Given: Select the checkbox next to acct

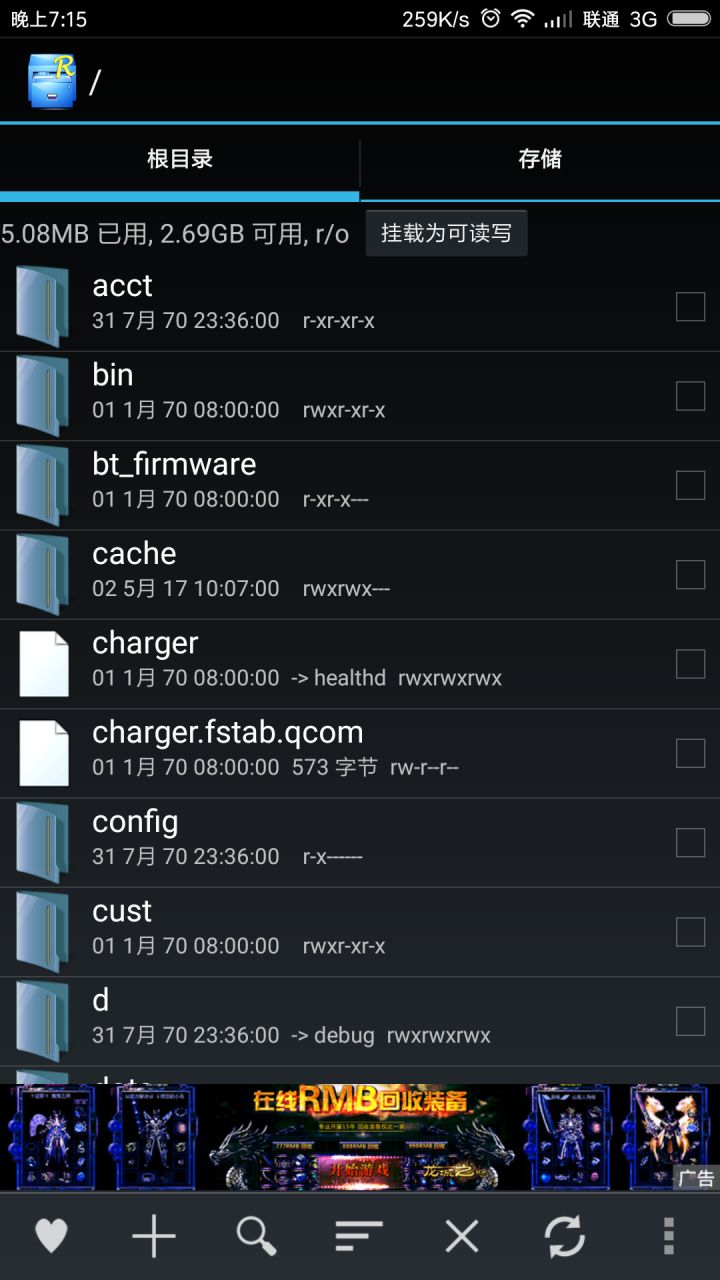Looking at the screenshot, I should 691,307.
